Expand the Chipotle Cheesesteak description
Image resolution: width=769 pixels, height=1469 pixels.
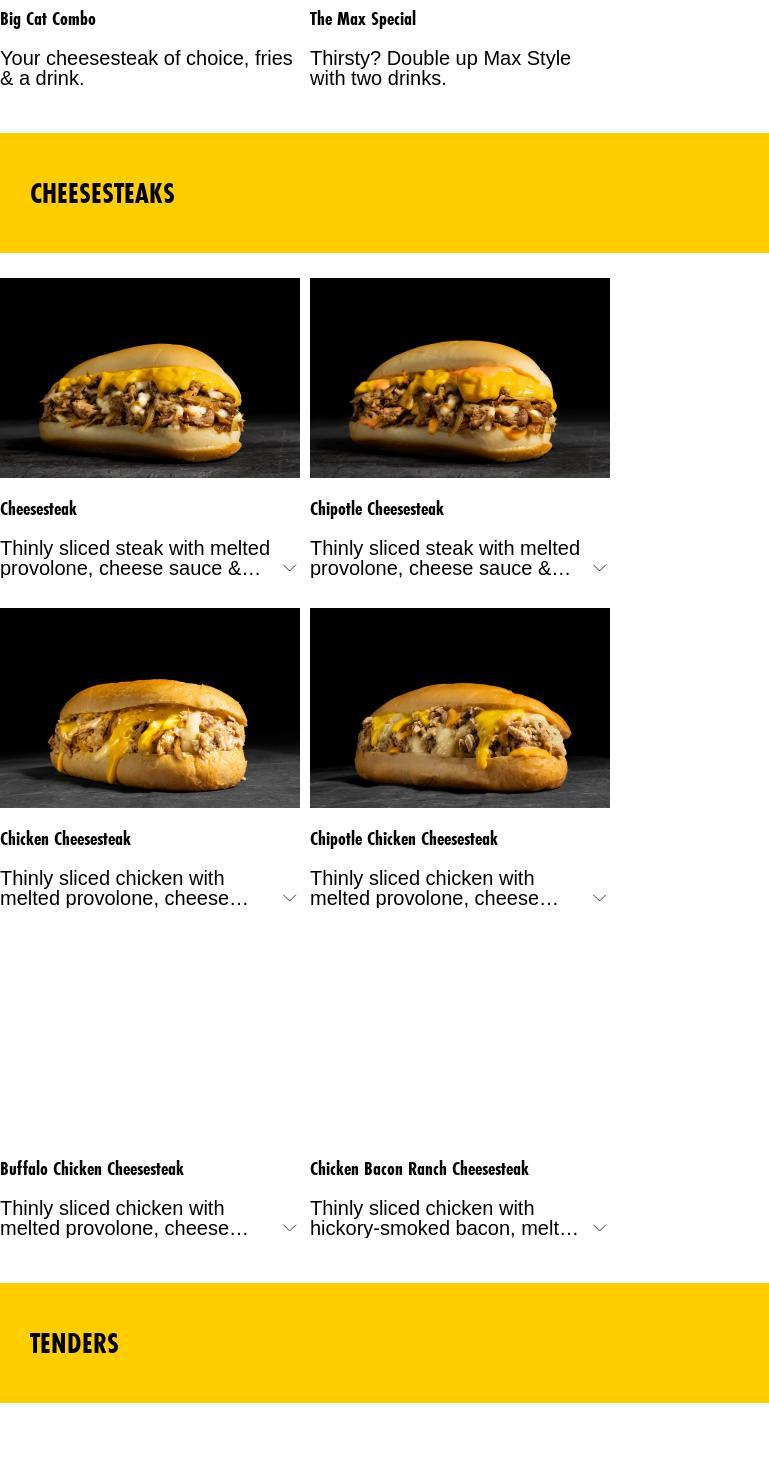pos(599,568)
